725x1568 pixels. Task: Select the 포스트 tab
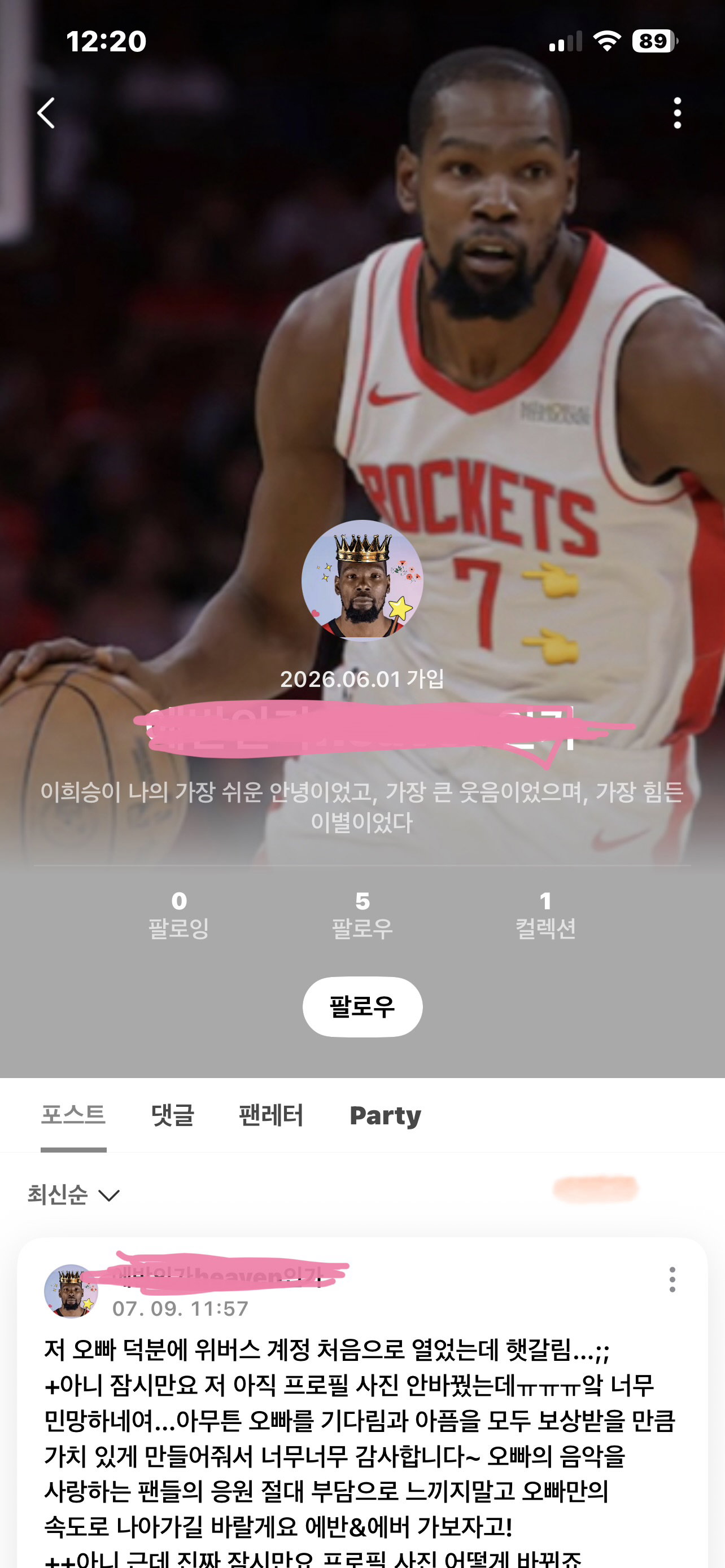[x=73, y=1115]
